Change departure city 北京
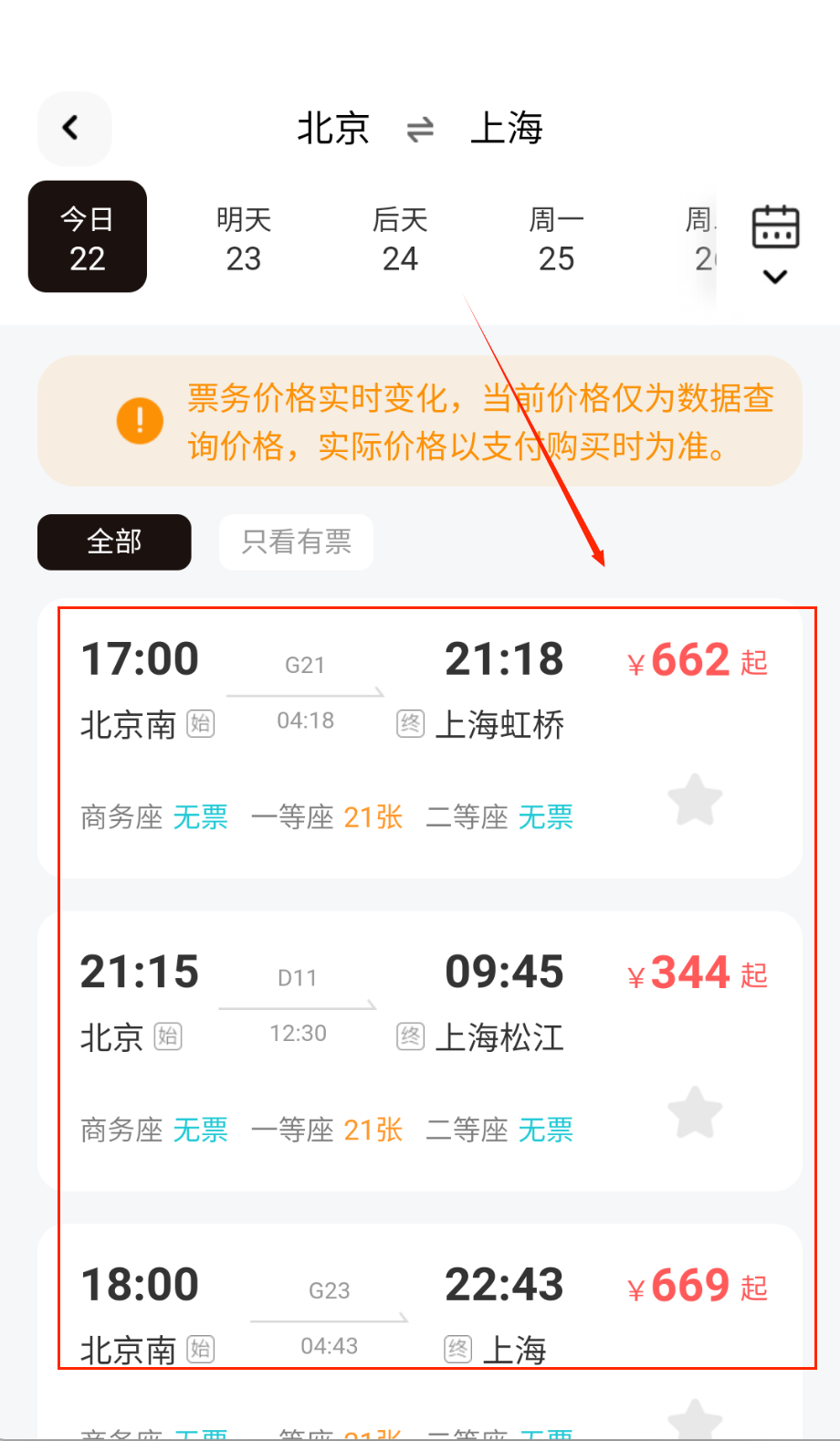 coord(333,129)
